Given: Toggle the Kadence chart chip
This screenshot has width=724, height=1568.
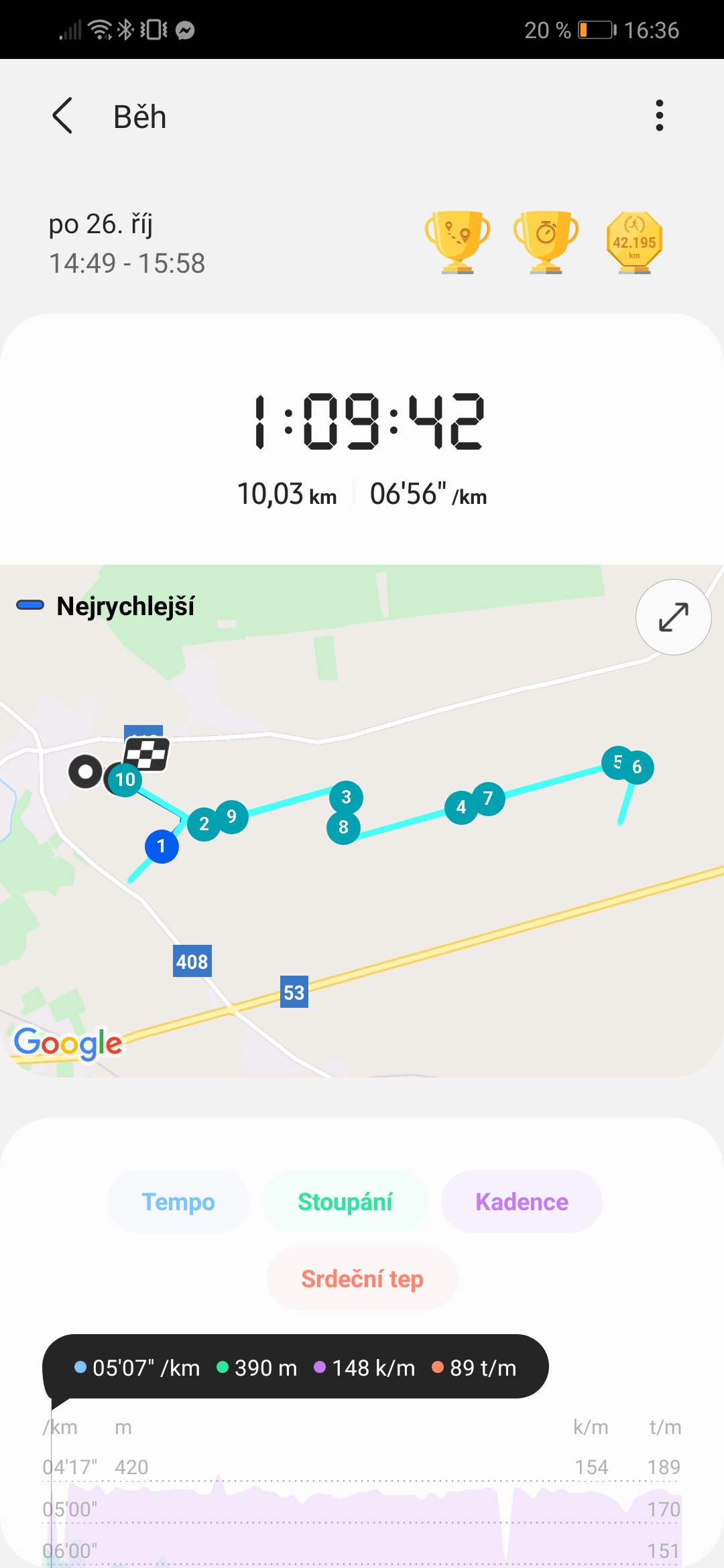Looking at the screenshot, I should (x=522, y=1201).
